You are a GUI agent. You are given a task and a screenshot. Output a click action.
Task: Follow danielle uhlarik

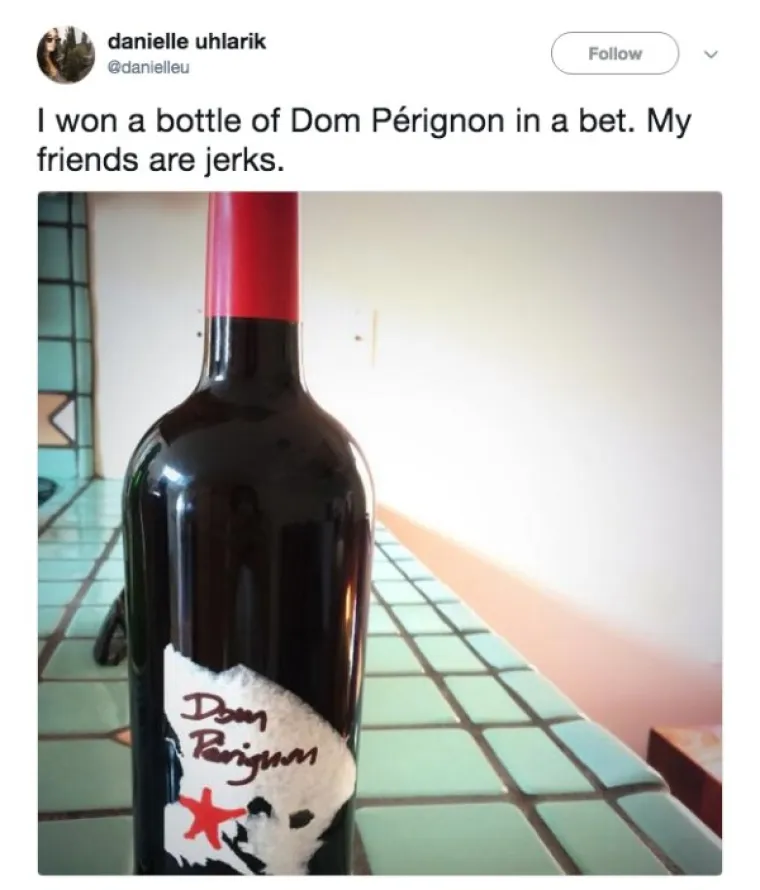(614, 54)
